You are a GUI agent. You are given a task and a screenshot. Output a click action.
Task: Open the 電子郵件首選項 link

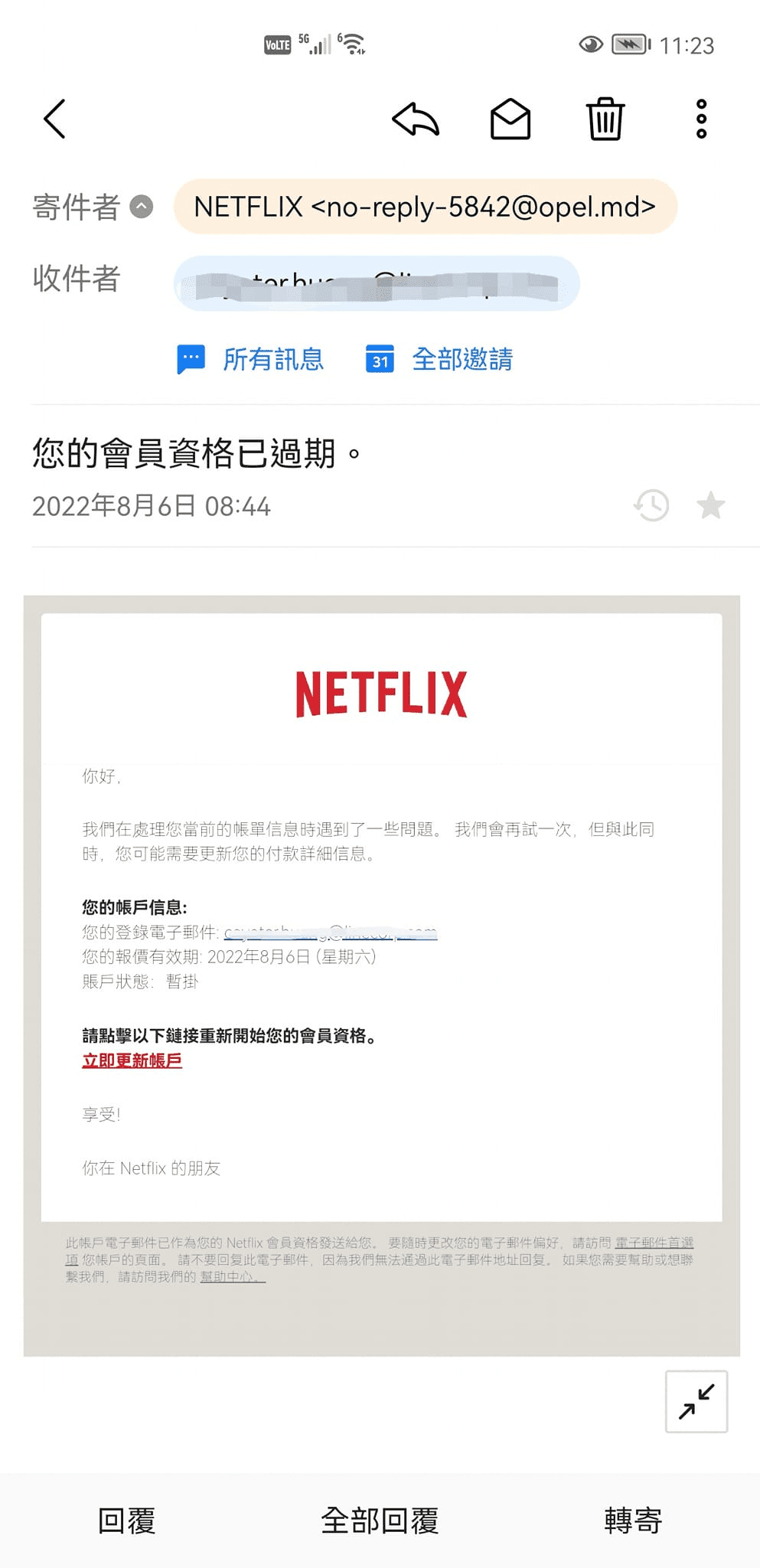pos(654,1243)
